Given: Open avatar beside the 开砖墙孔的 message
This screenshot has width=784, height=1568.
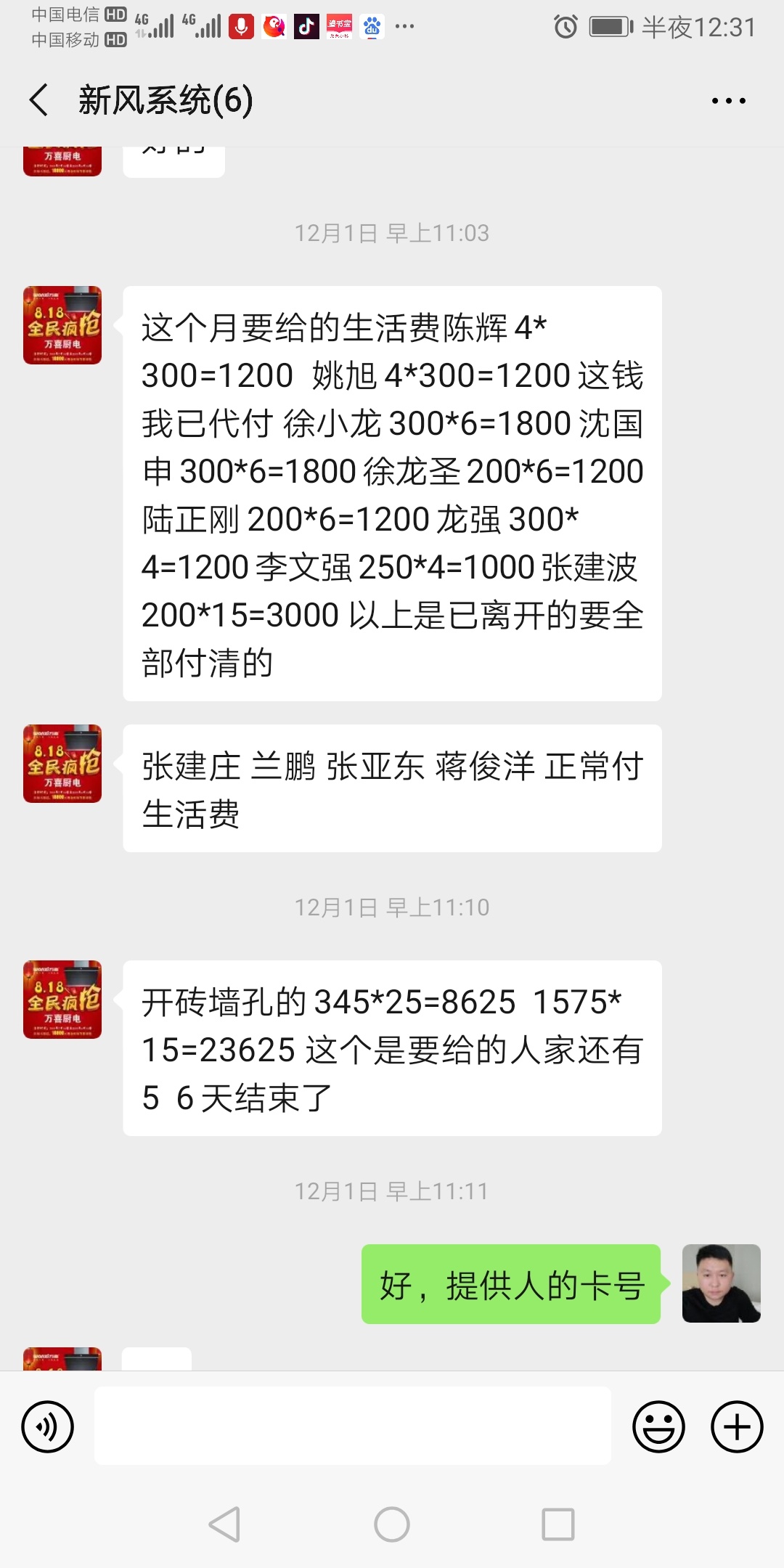Looking at the screenshot, I should pos(62,1000).
